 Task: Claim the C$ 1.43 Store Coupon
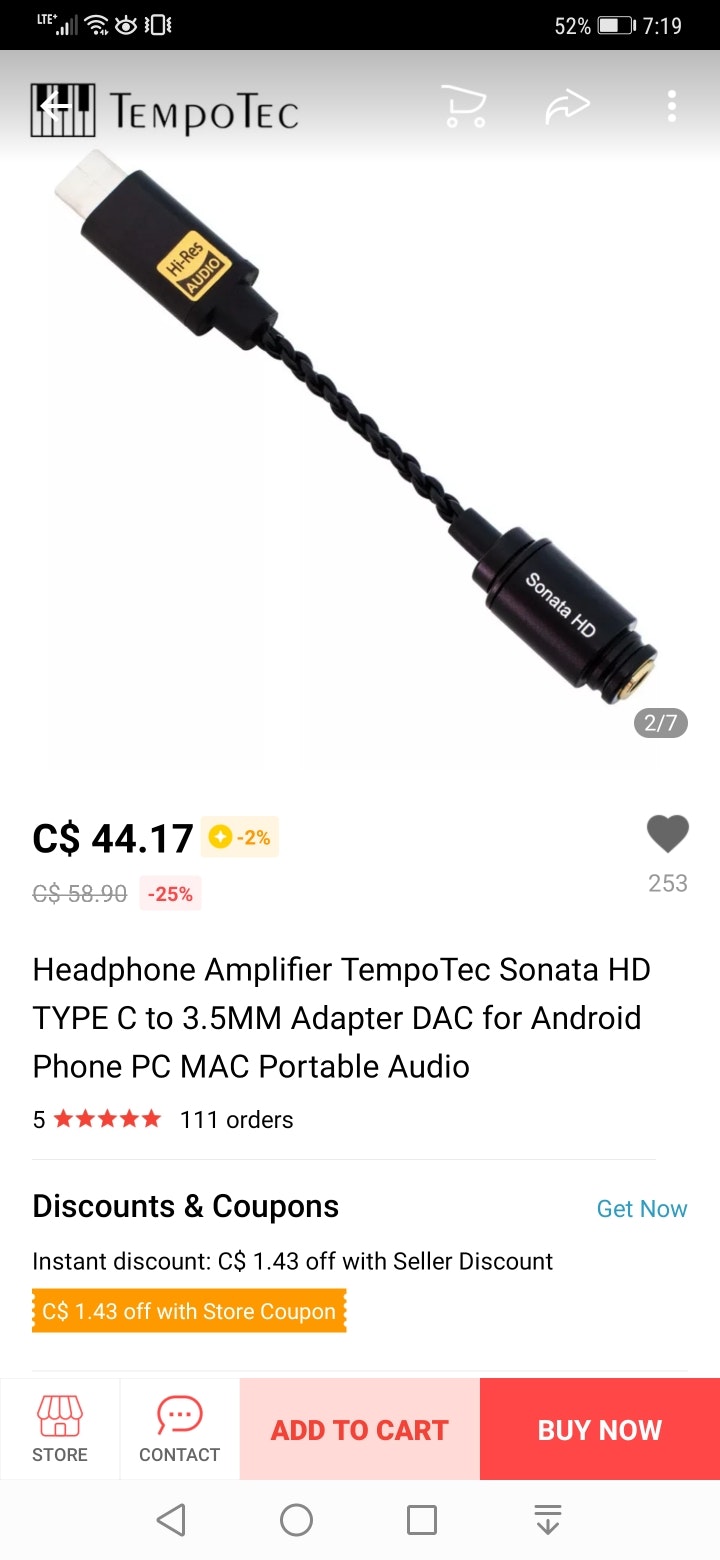tap(189, 1310)
